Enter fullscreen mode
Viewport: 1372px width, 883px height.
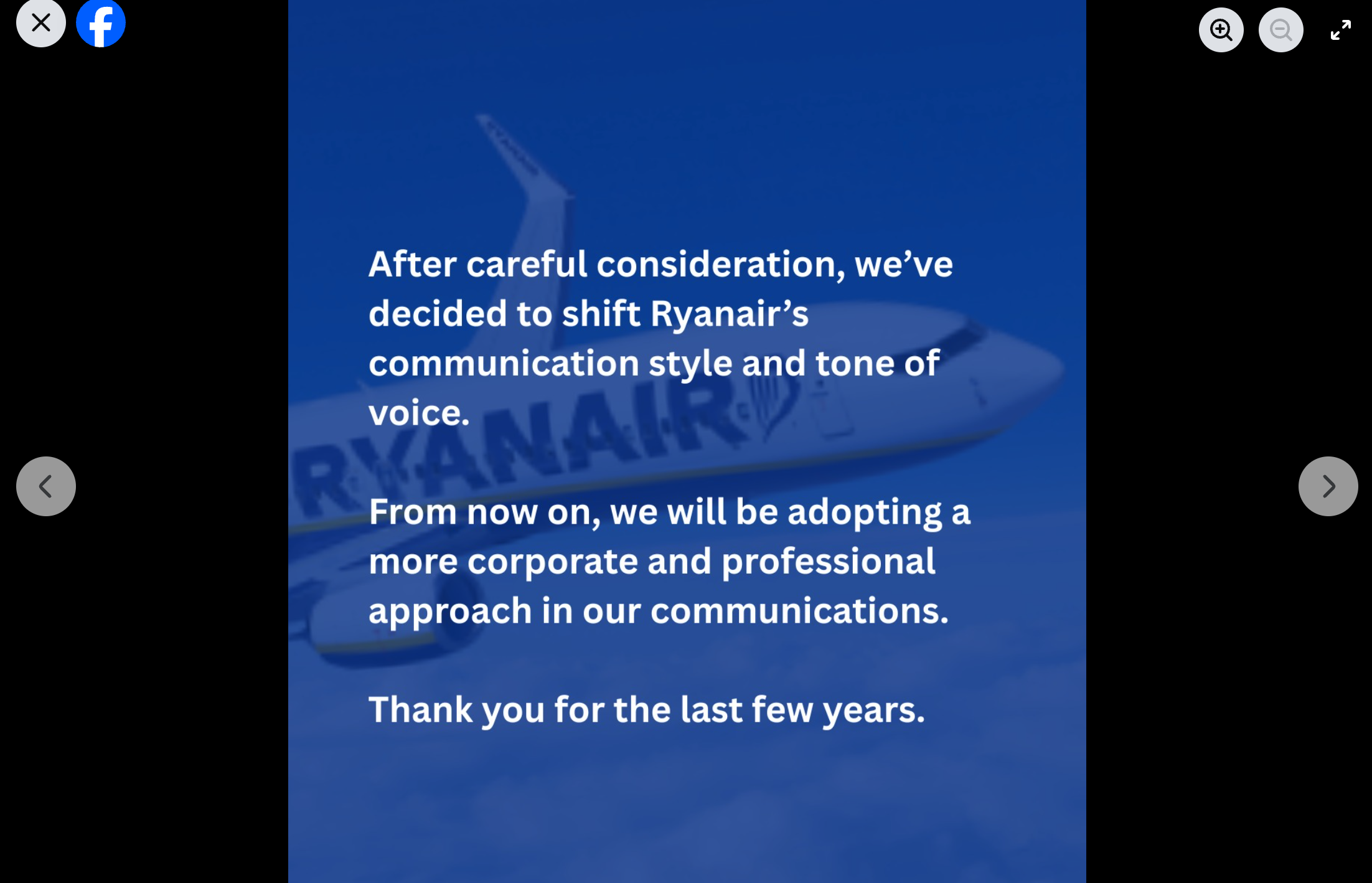(1340, 30)
